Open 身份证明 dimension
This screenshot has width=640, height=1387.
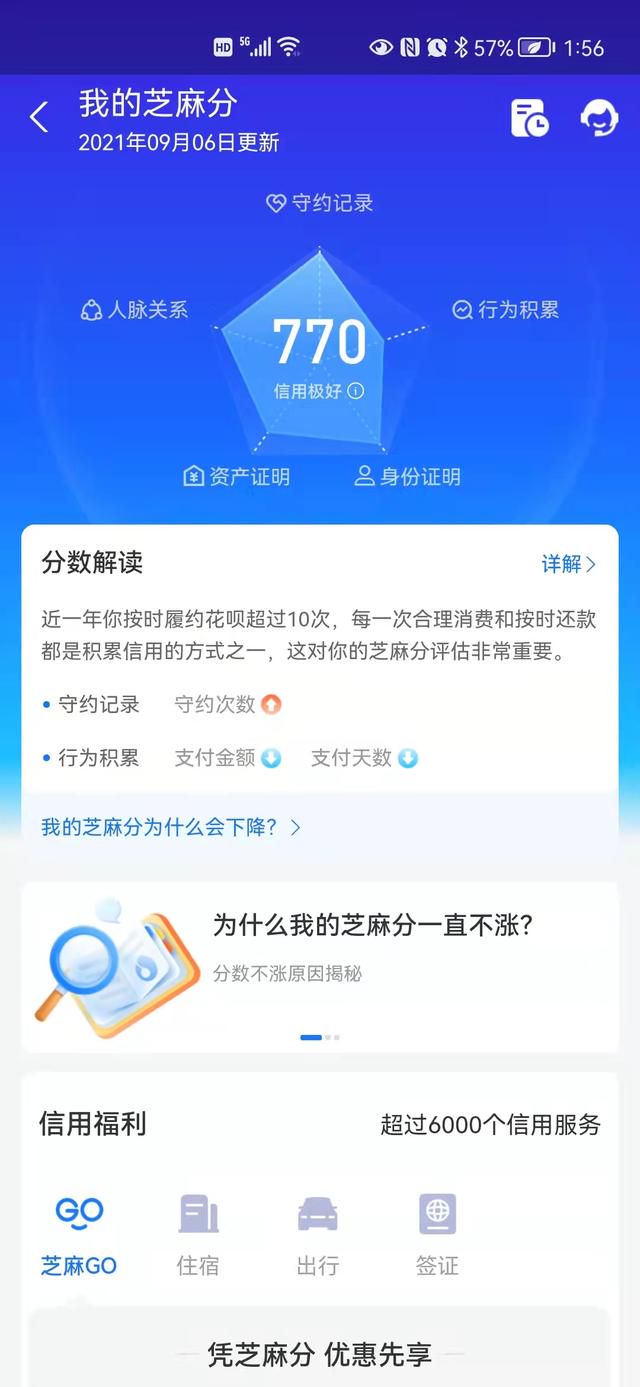click(x=408, y=476)
